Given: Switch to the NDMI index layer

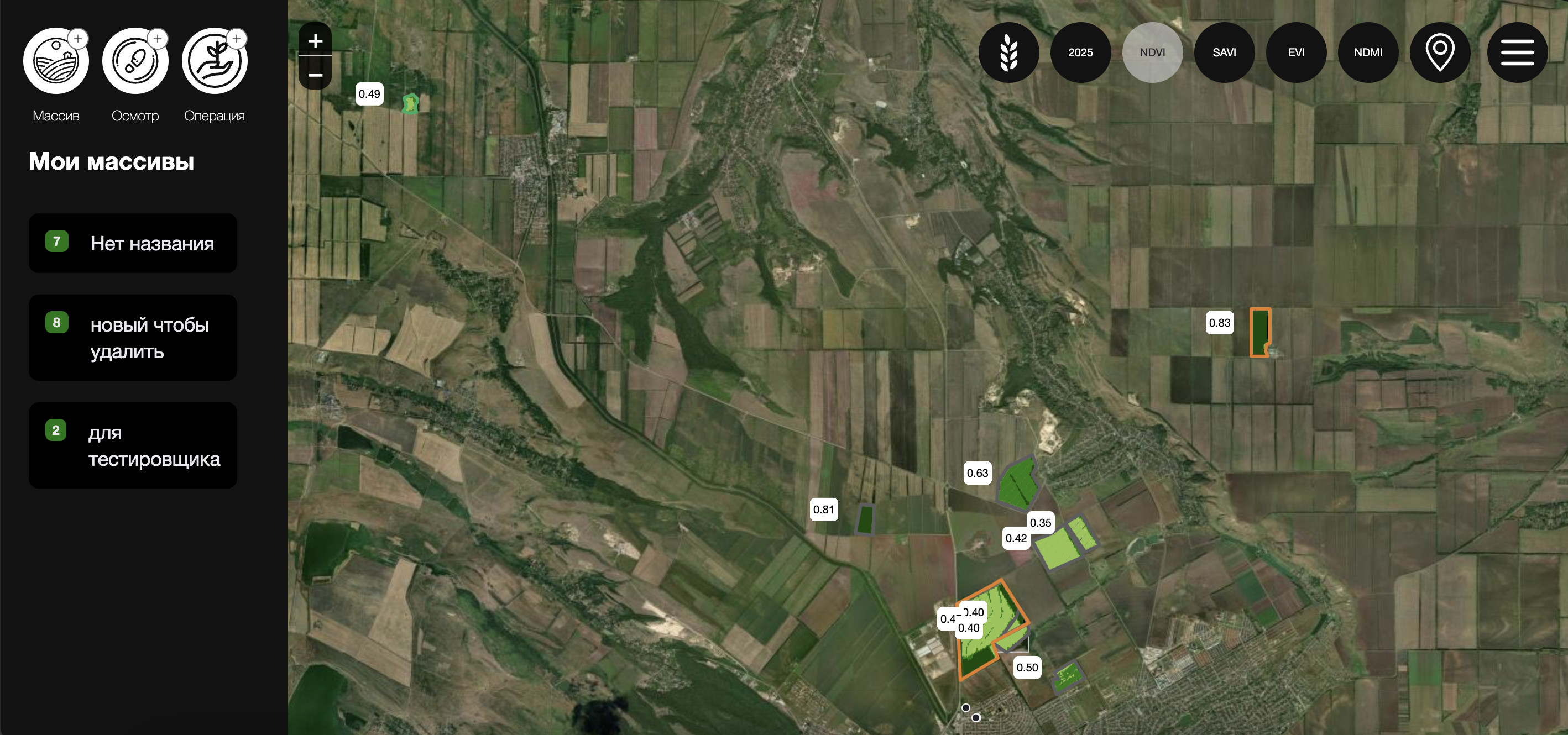Looking at the screenshot, I should [1368, 53].
